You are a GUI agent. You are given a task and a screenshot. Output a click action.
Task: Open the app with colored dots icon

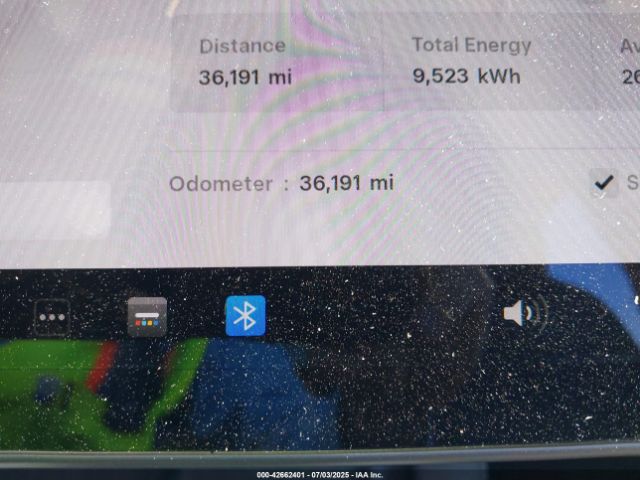(x=147, y=317)
